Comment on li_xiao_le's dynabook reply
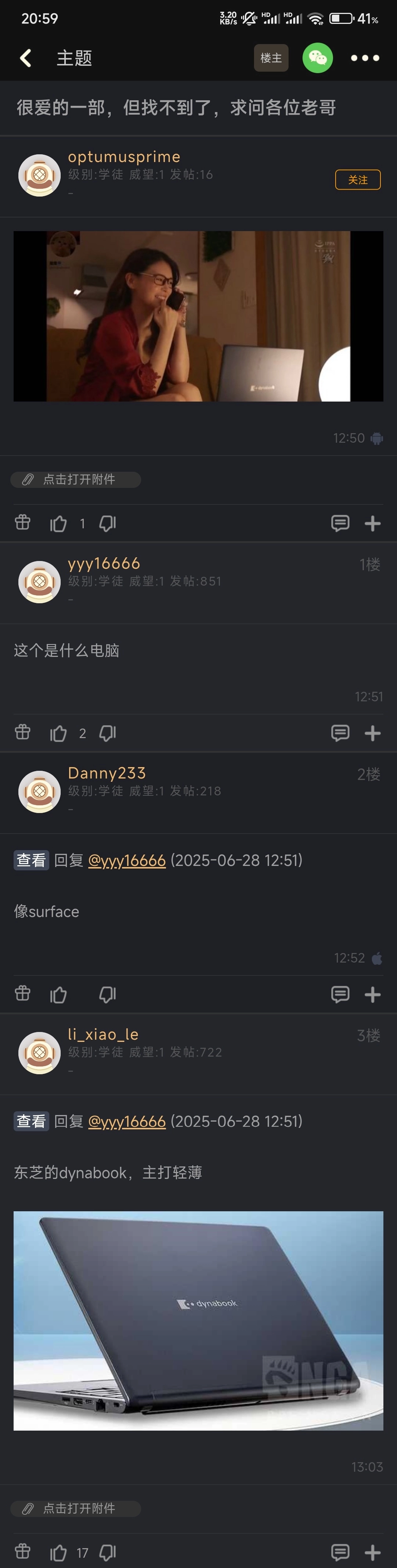 pyautogui.click(x=340, y=1552)
